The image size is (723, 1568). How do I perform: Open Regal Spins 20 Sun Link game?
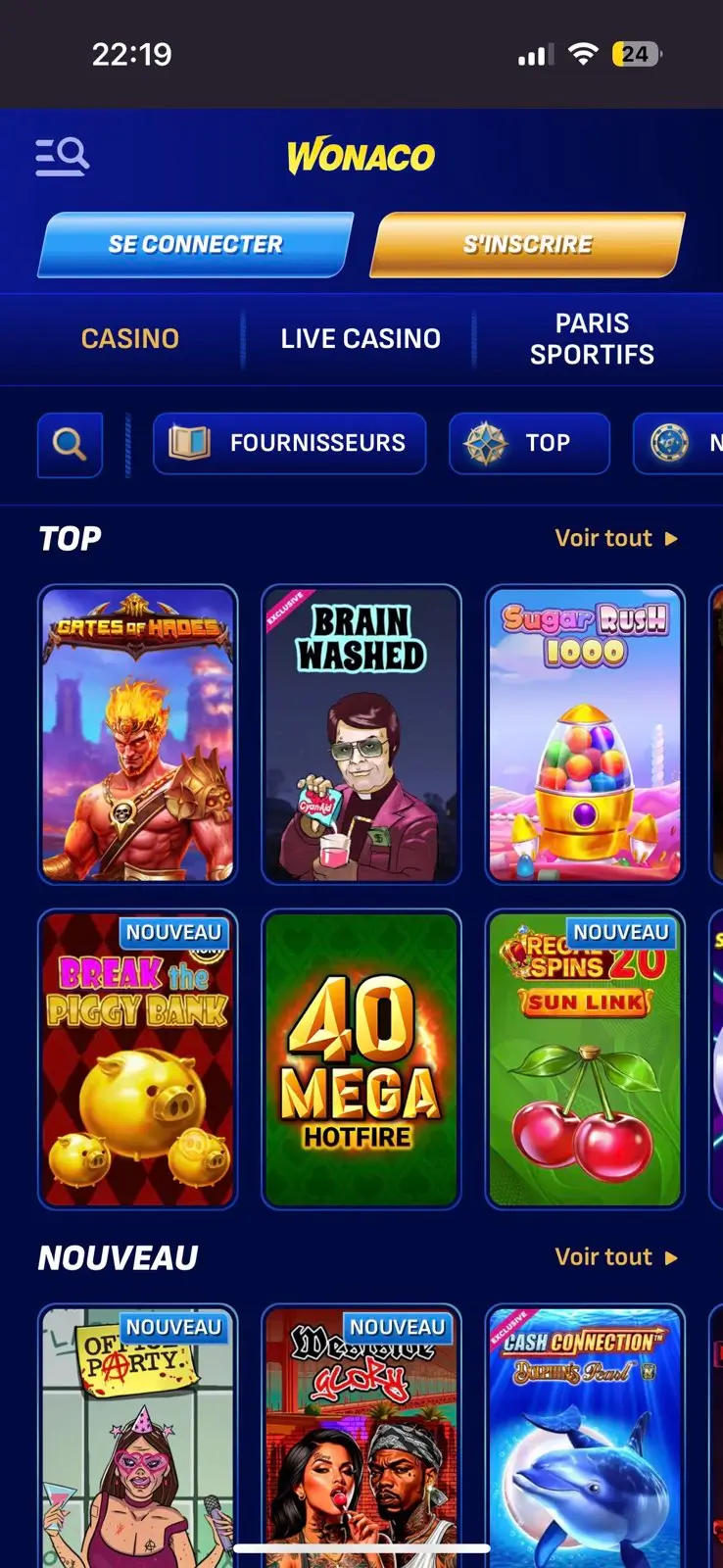point(585,1060)
